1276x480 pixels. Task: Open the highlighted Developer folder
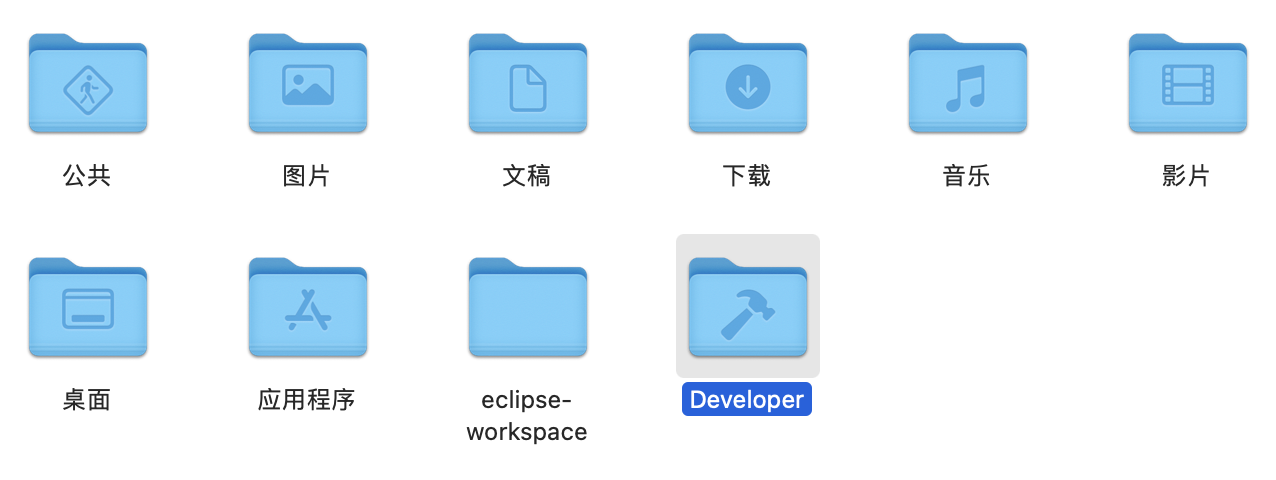tap(748, 308)
